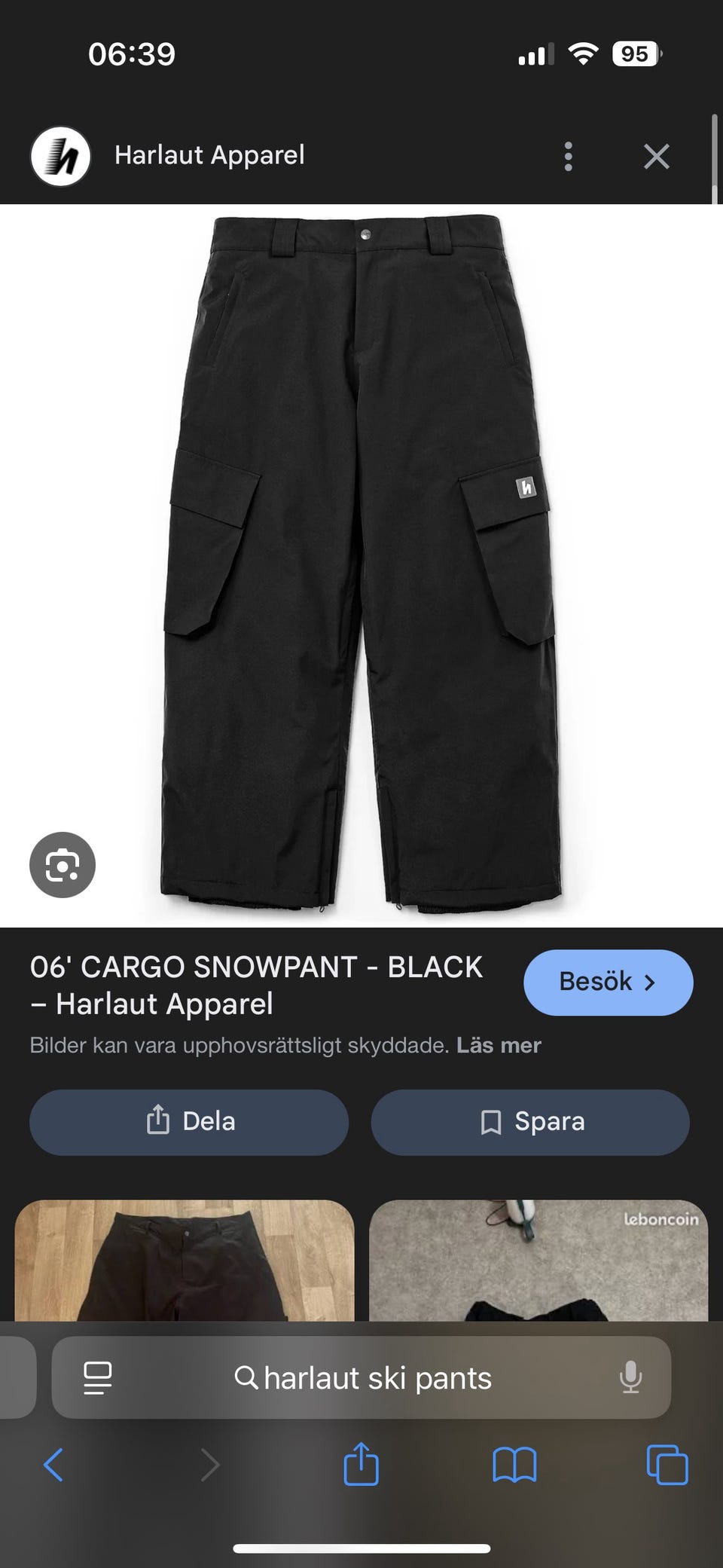The width and height of the screenshot is (723, 1568).
Task: Share the image with Dela
Action: [x=189, y=1122]
